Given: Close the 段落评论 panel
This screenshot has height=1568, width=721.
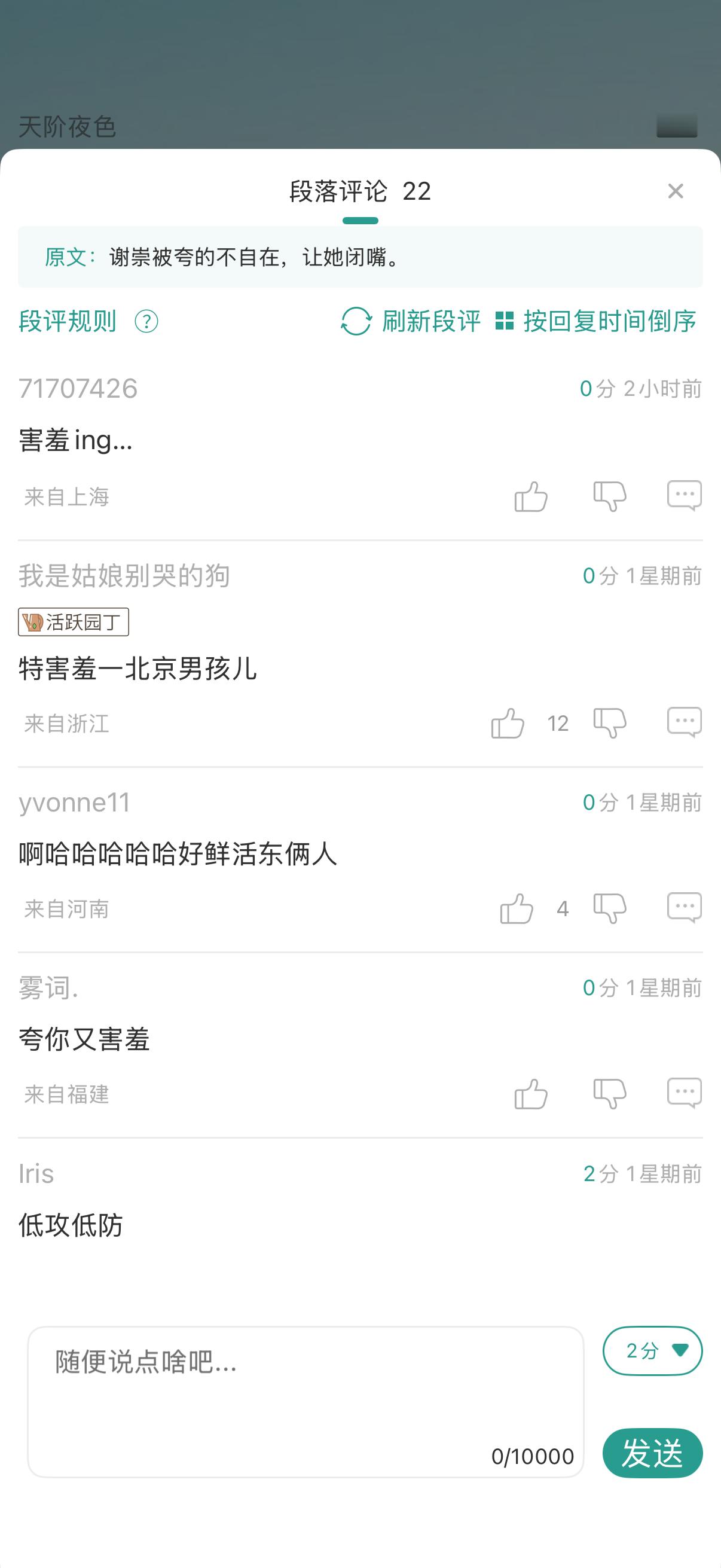Looking at the screenshot, I should [676, 191].
